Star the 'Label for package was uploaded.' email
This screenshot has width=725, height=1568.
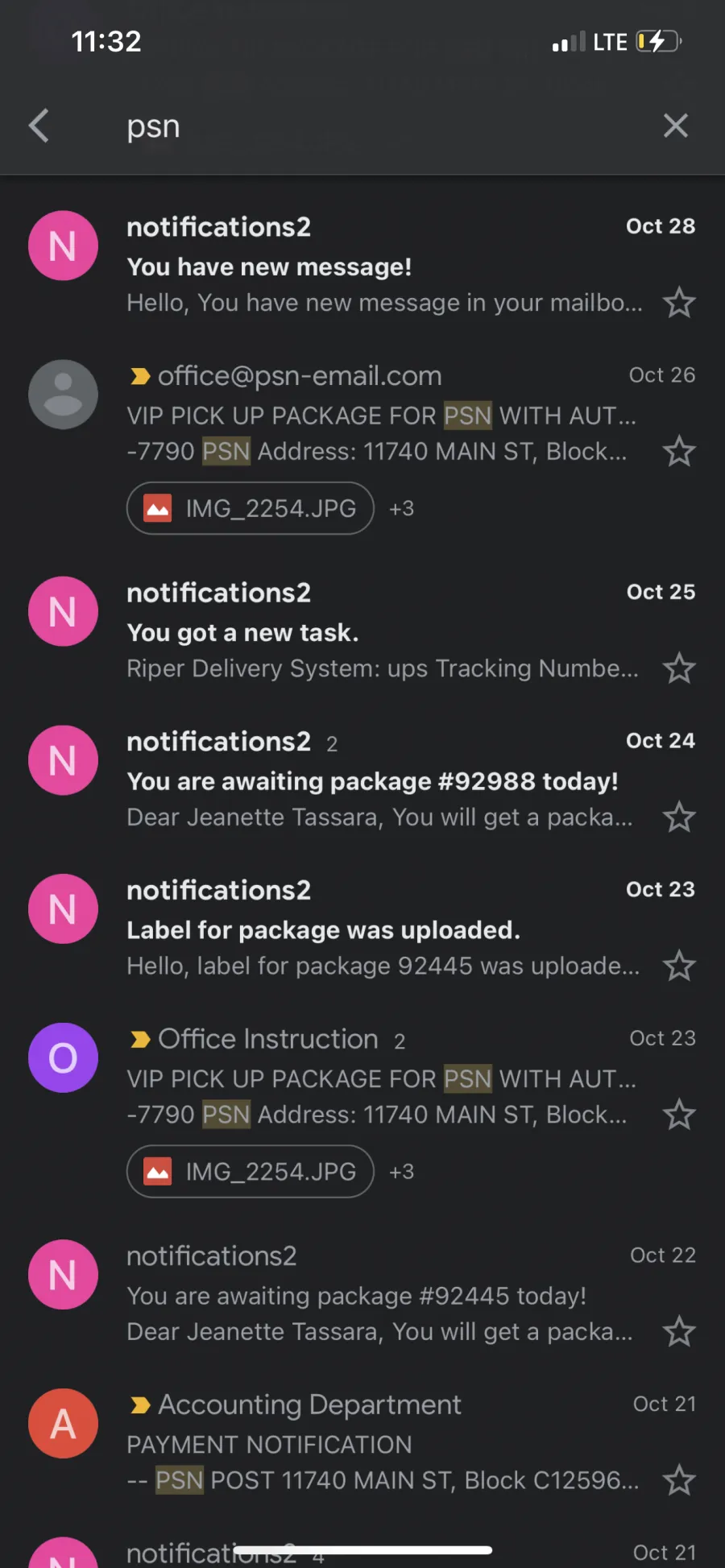click(679, 966)
